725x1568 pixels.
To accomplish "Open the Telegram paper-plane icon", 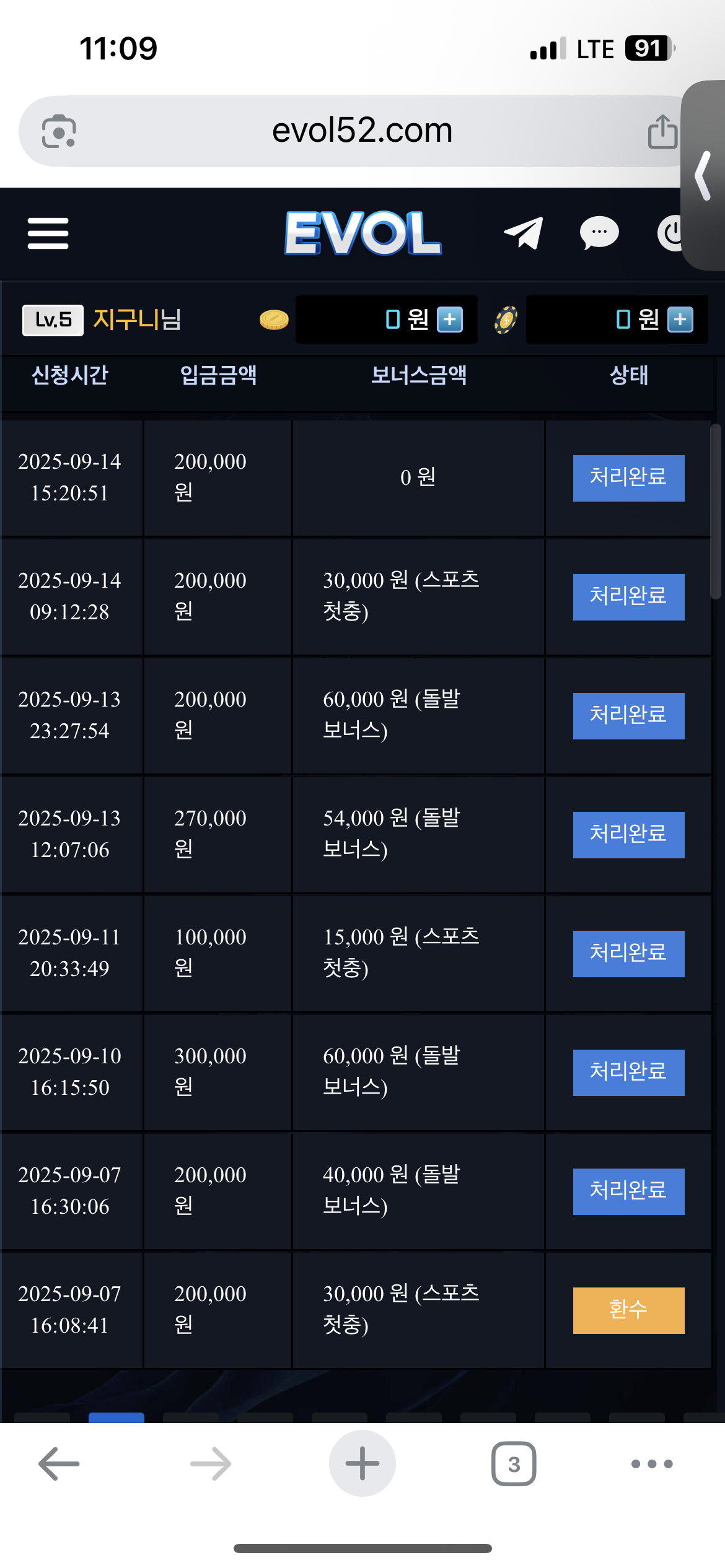I will 524,233.
